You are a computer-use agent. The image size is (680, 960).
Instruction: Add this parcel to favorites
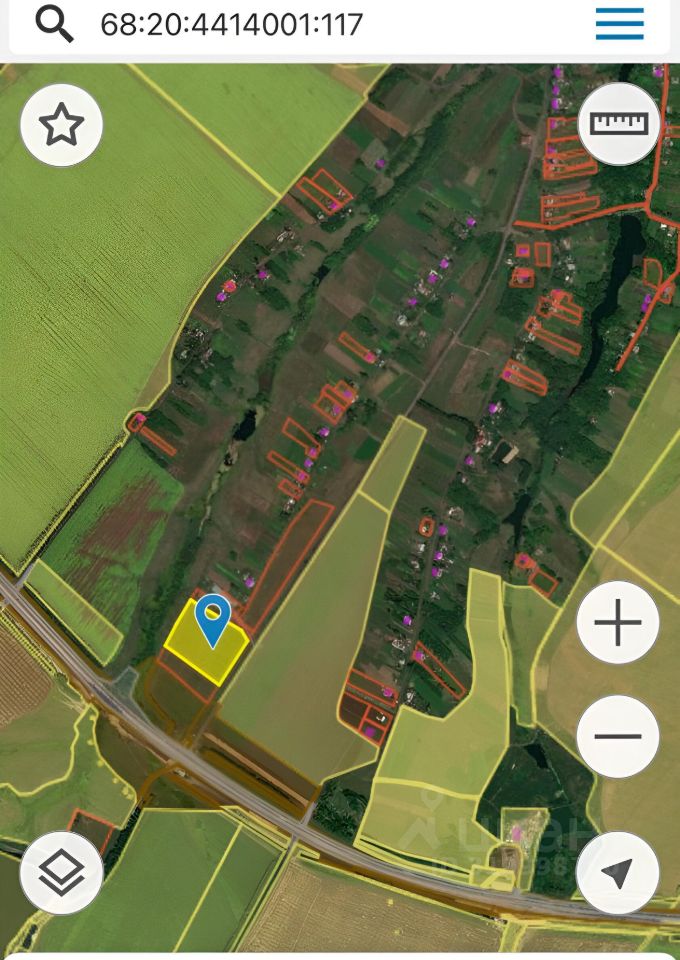[x=61, y=125]
